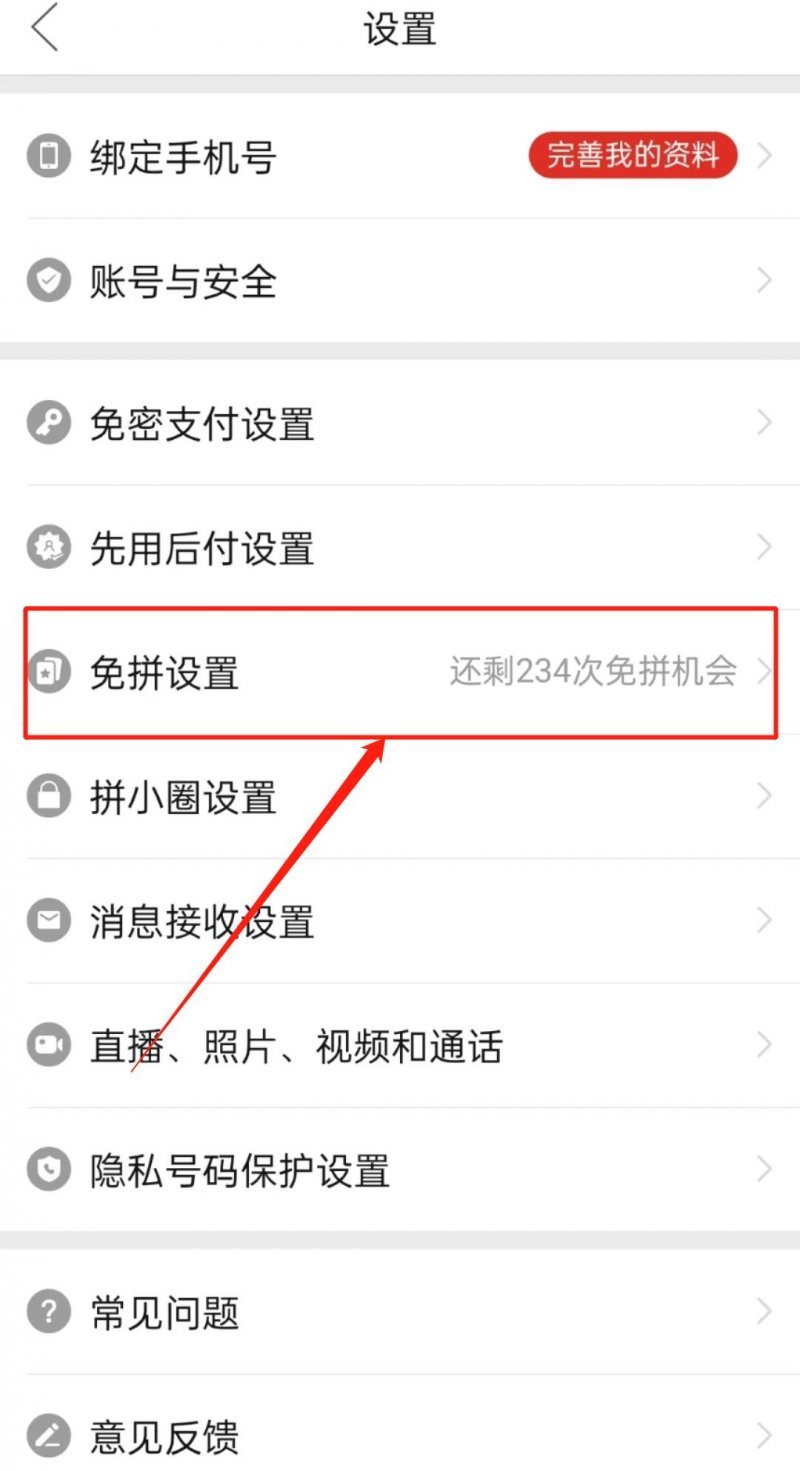800x1471 pixels.
Task: Open 免密支付设置
Action: 400,423
